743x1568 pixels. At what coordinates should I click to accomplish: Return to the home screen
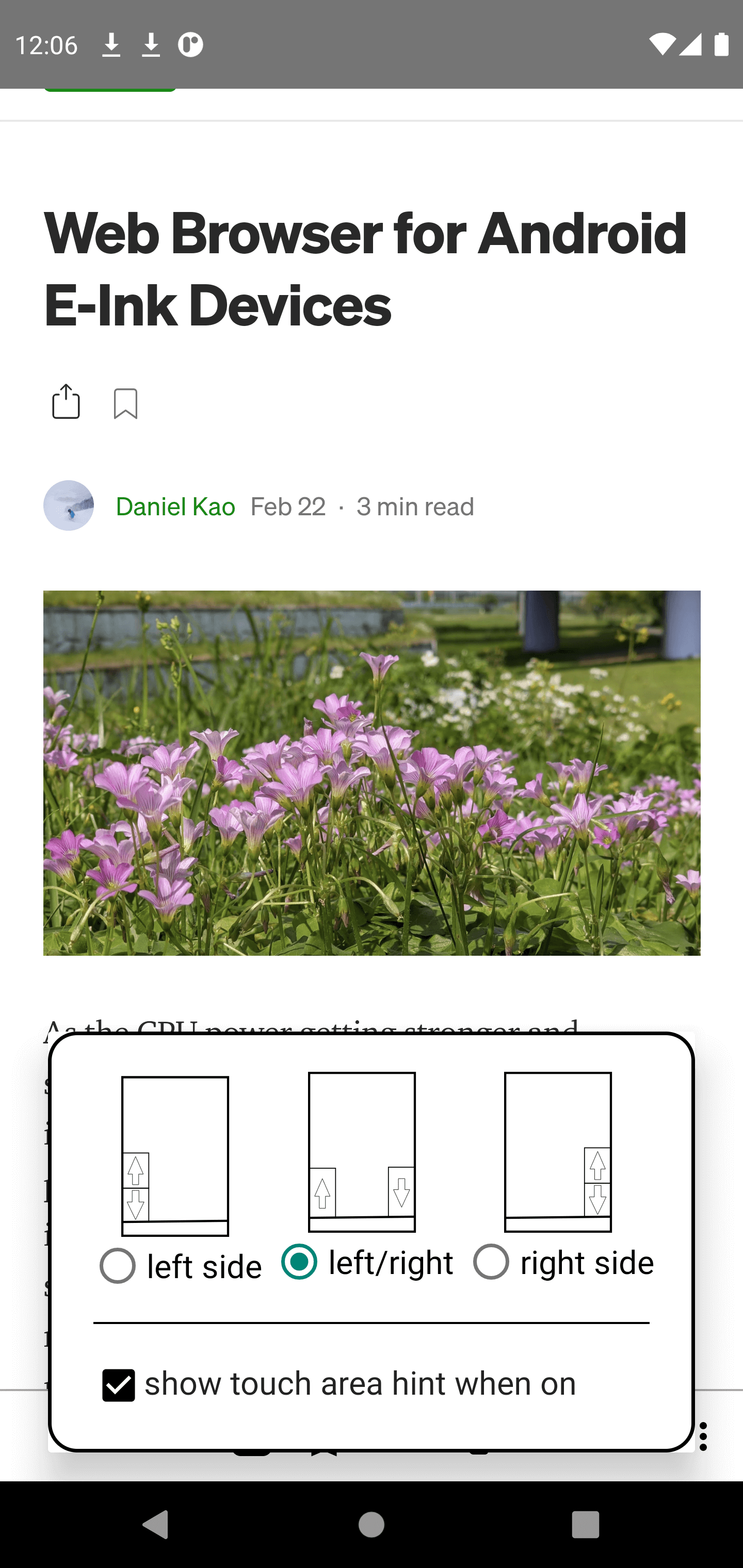click(x=372, y=1525)
